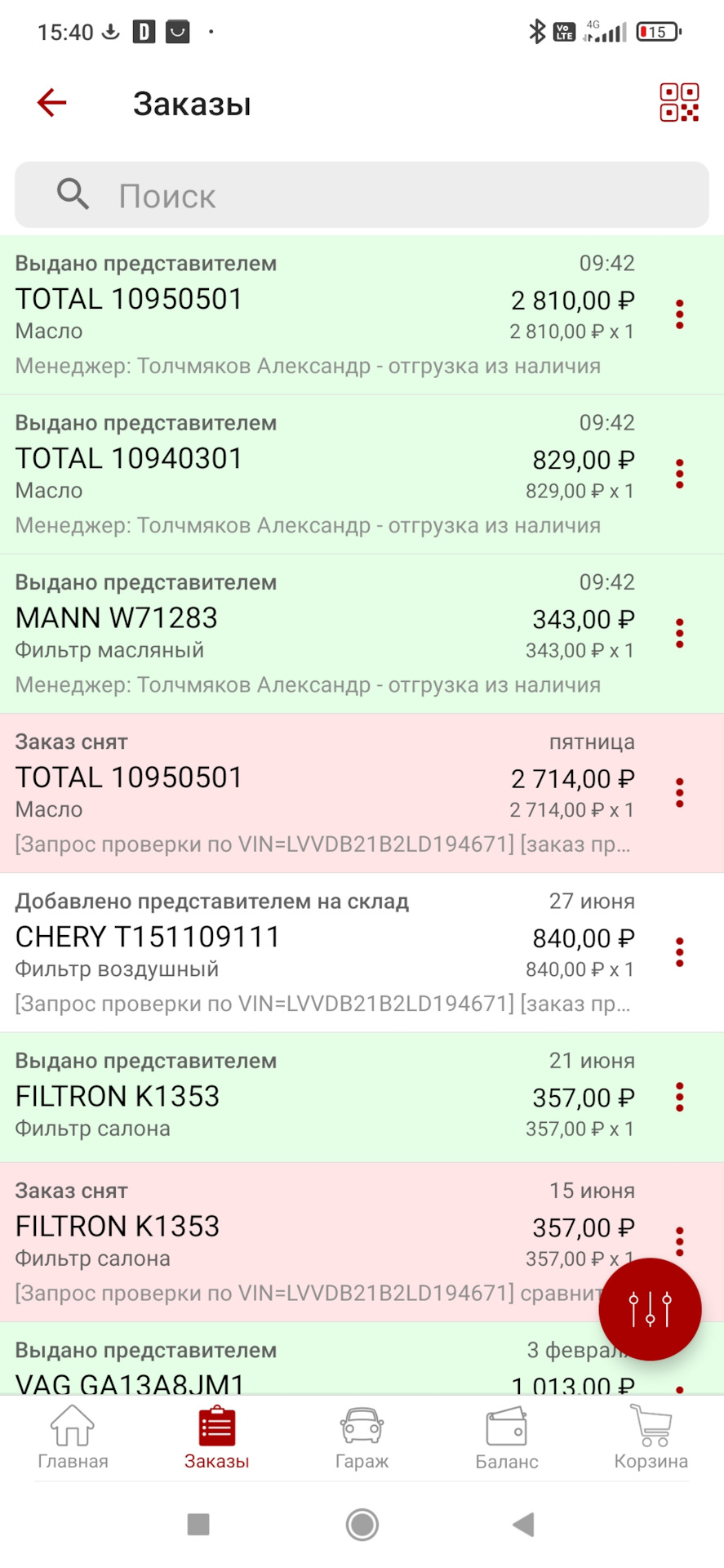Switch to the Главная tab

(73, 1437)
